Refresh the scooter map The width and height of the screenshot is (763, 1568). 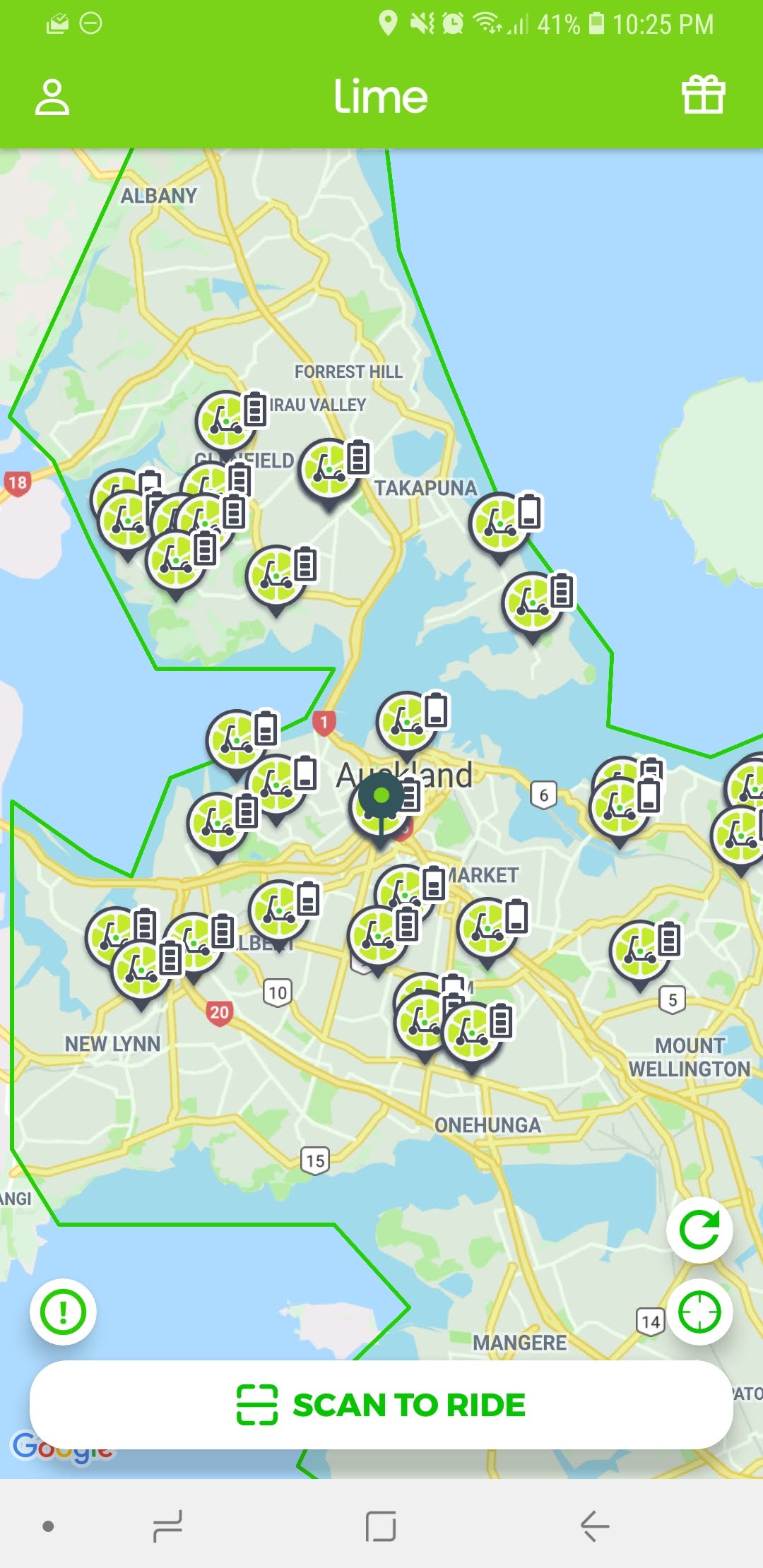pos(699,1230)
